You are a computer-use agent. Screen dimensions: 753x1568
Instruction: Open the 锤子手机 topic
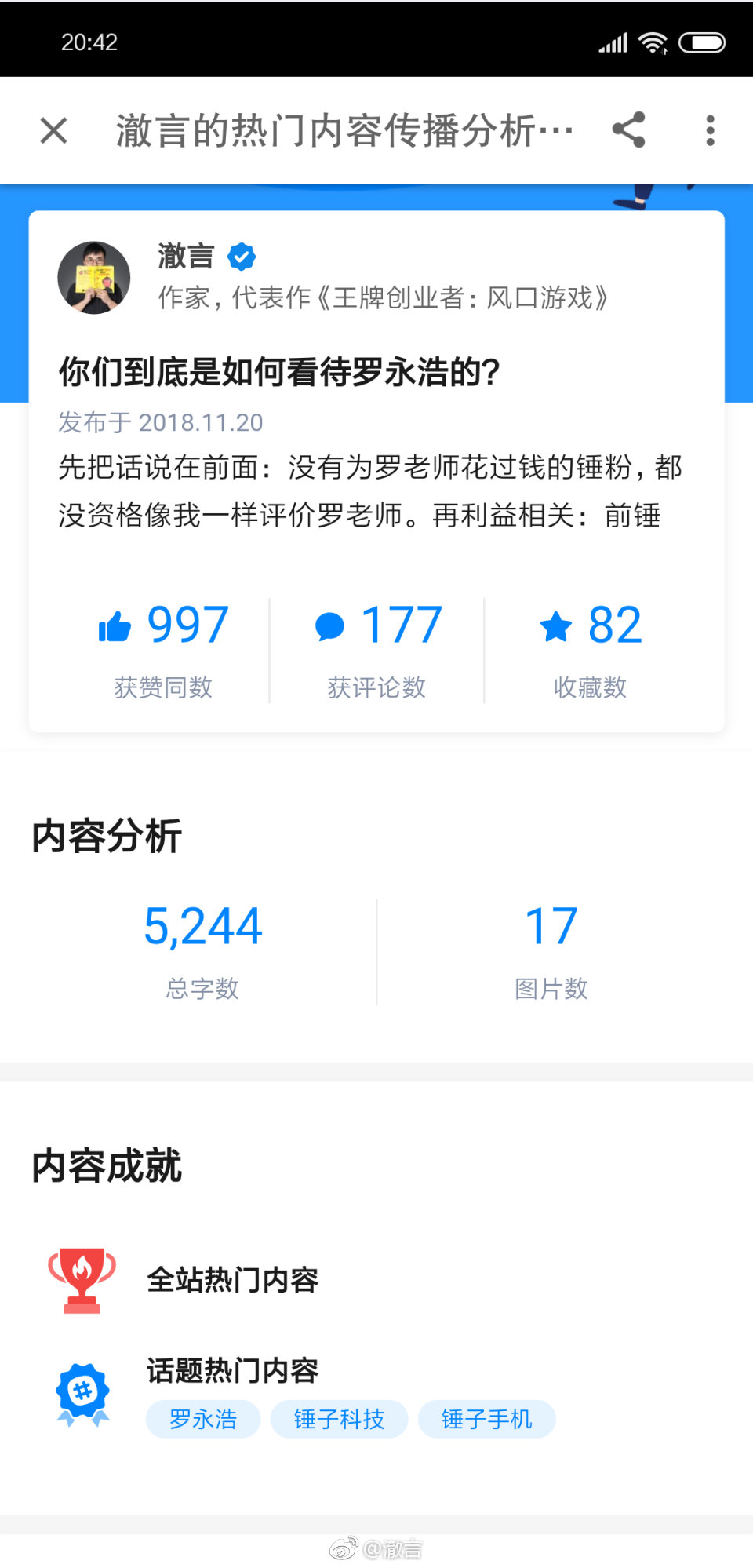point(486,1419)
